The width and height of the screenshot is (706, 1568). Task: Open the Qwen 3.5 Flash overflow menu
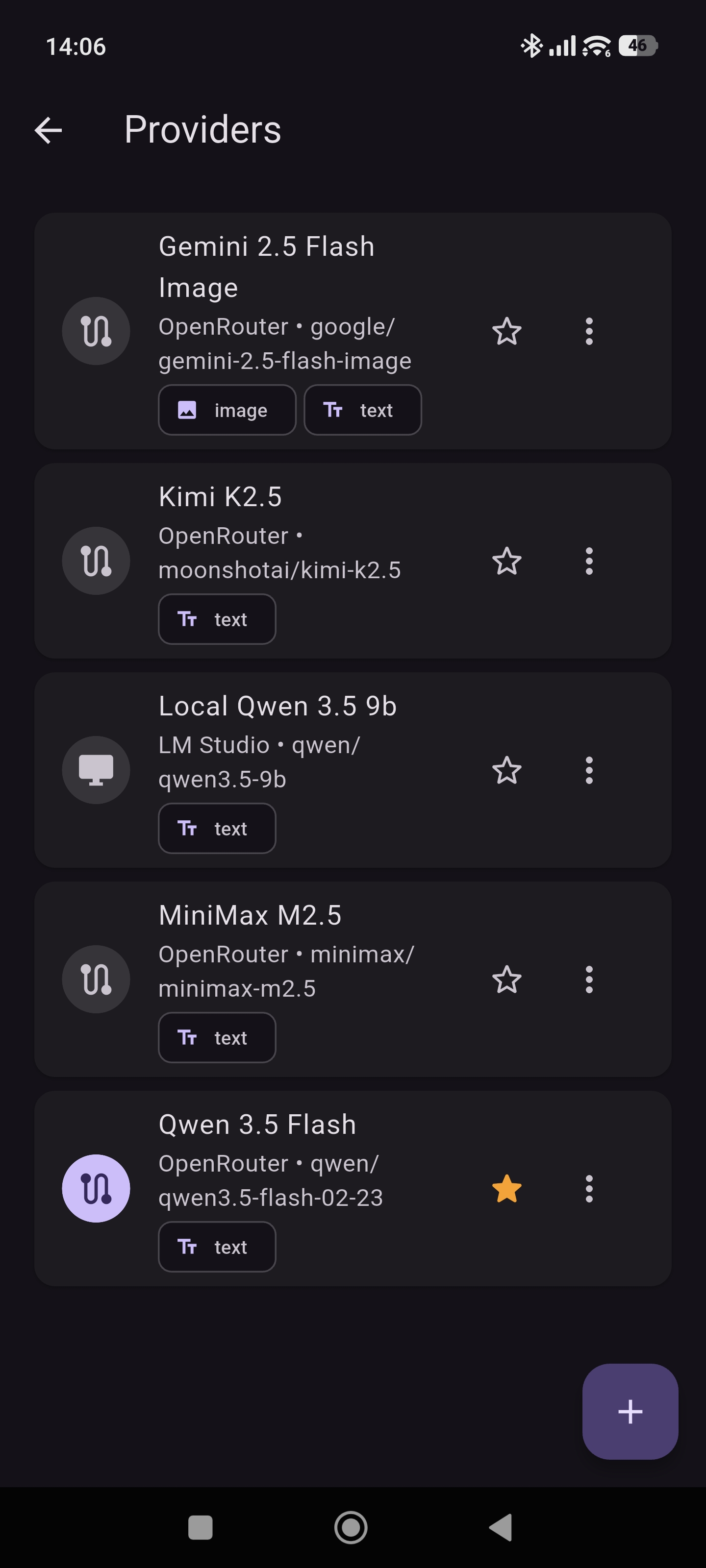point(589,1187)
